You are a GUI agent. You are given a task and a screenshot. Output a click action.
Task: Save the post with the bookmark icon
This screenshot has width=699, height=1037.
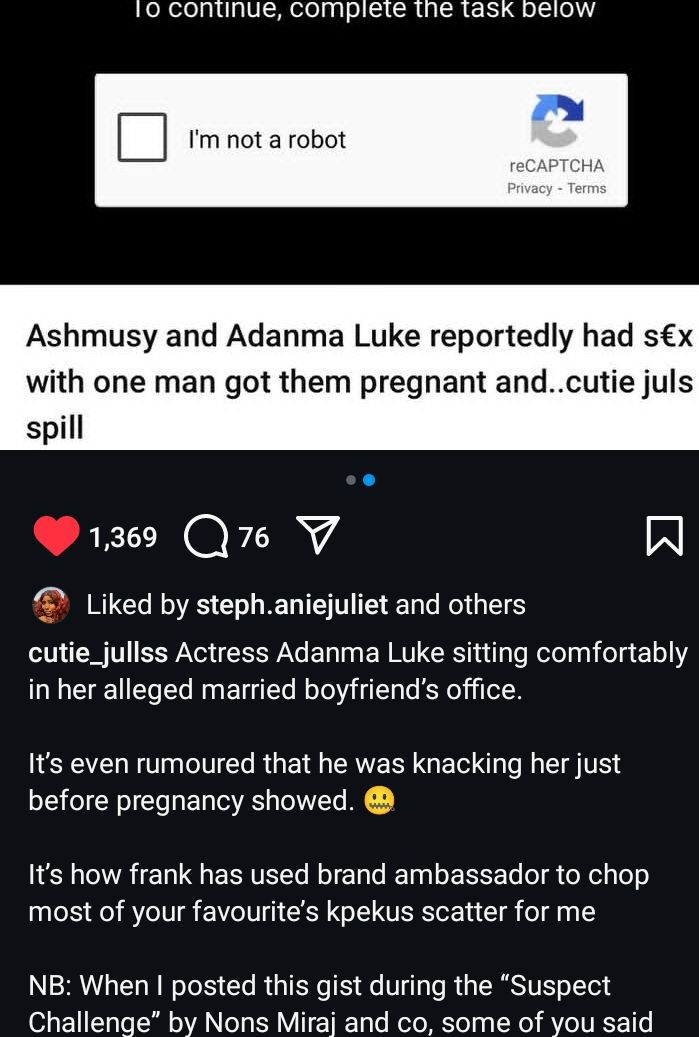coord(665,536)
